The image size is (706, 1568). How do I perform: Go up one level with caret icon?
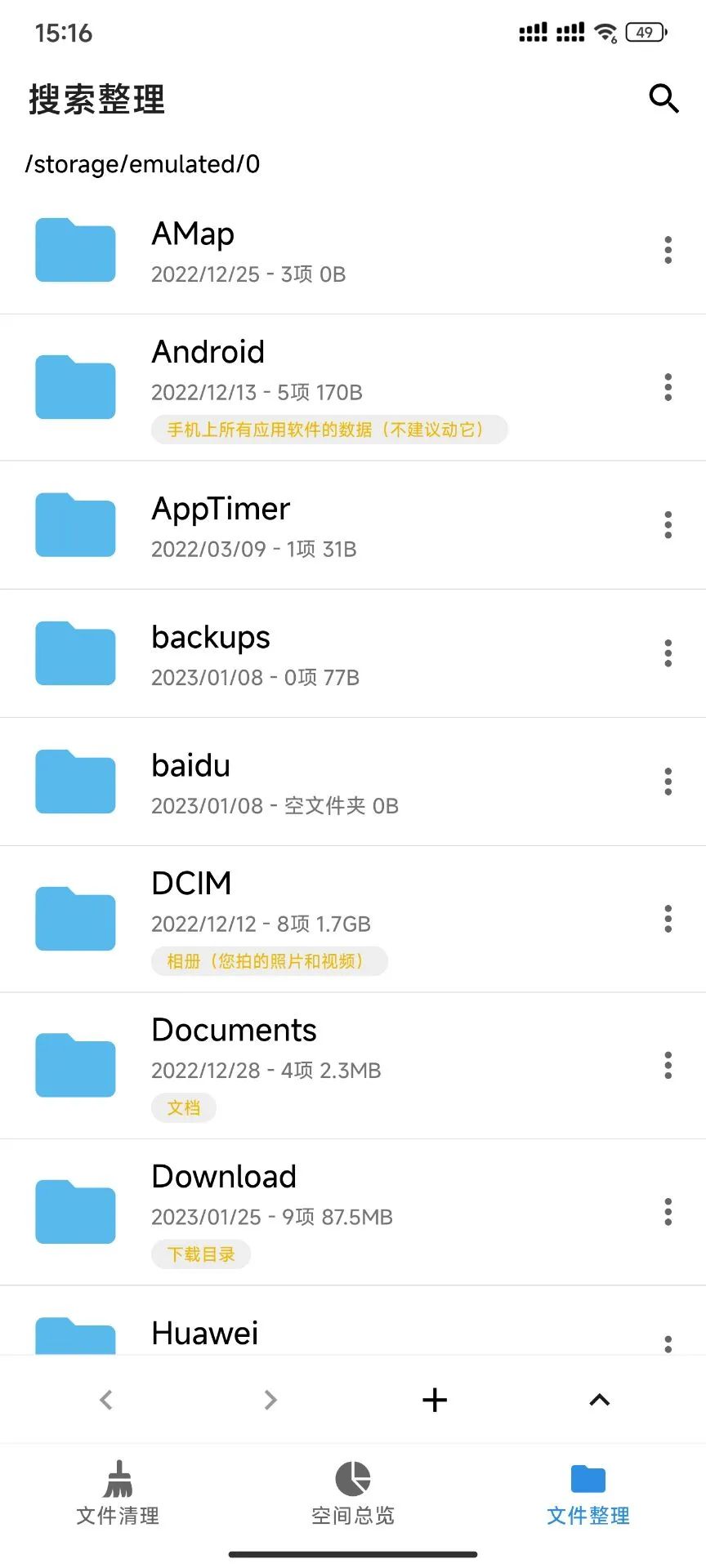point(599,1400)
